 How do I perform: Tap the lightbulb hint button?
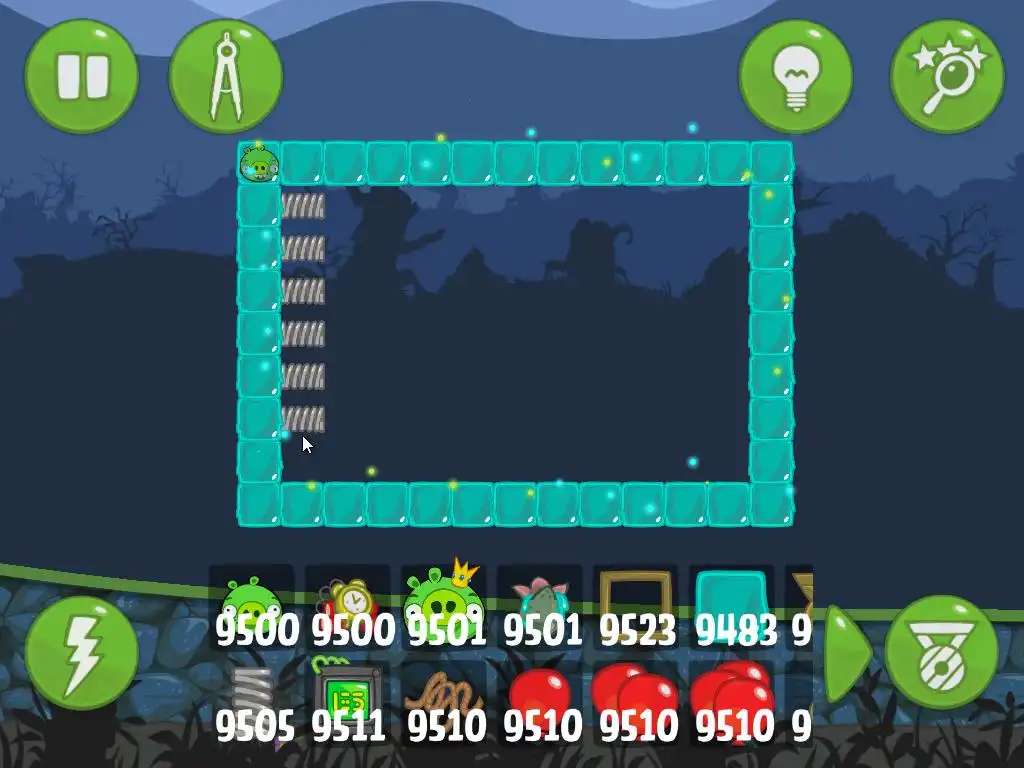click(795, 75)
